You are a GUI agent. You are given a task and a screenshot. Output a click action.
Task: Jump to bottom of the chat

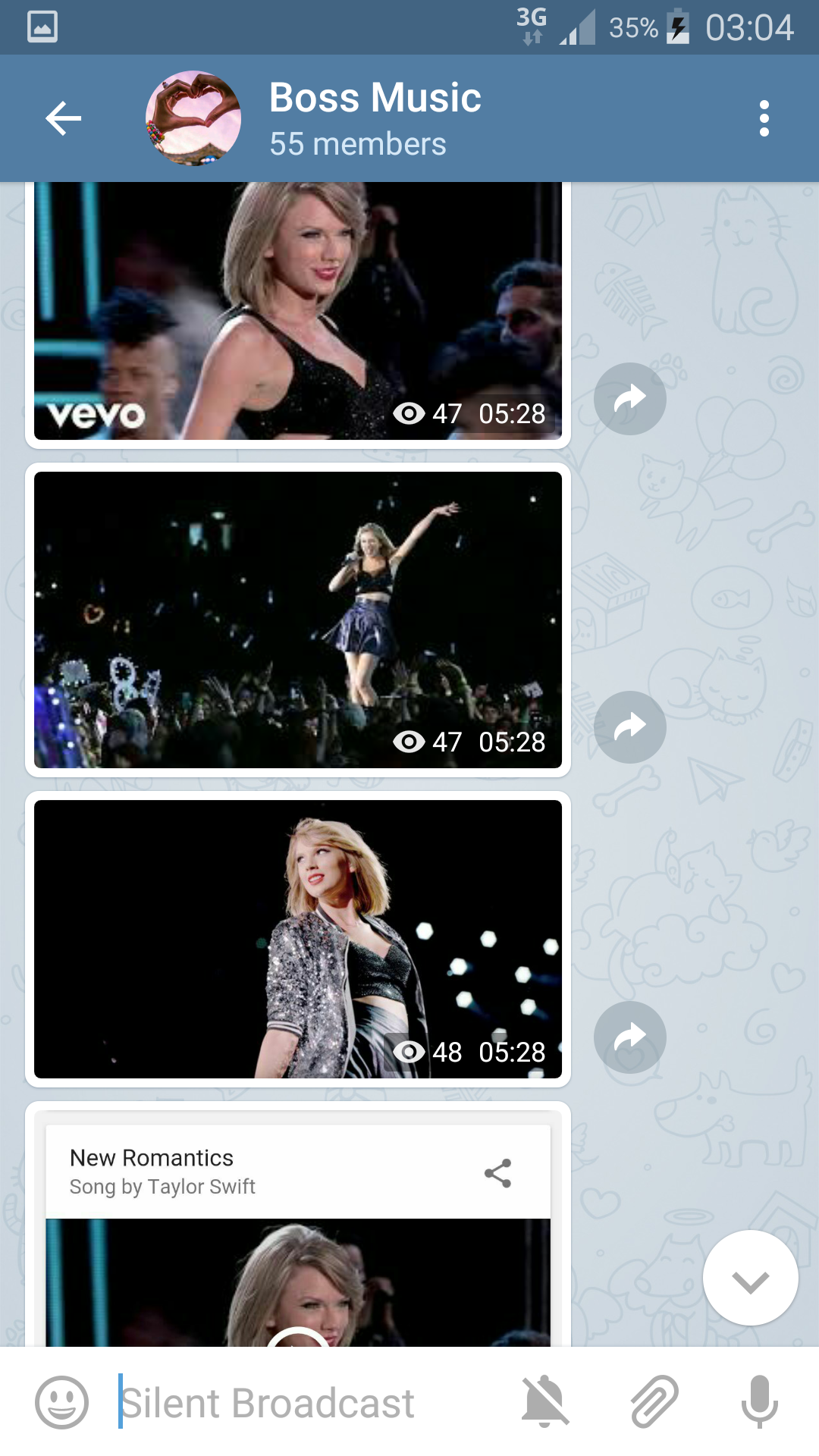click(750, 1279)
